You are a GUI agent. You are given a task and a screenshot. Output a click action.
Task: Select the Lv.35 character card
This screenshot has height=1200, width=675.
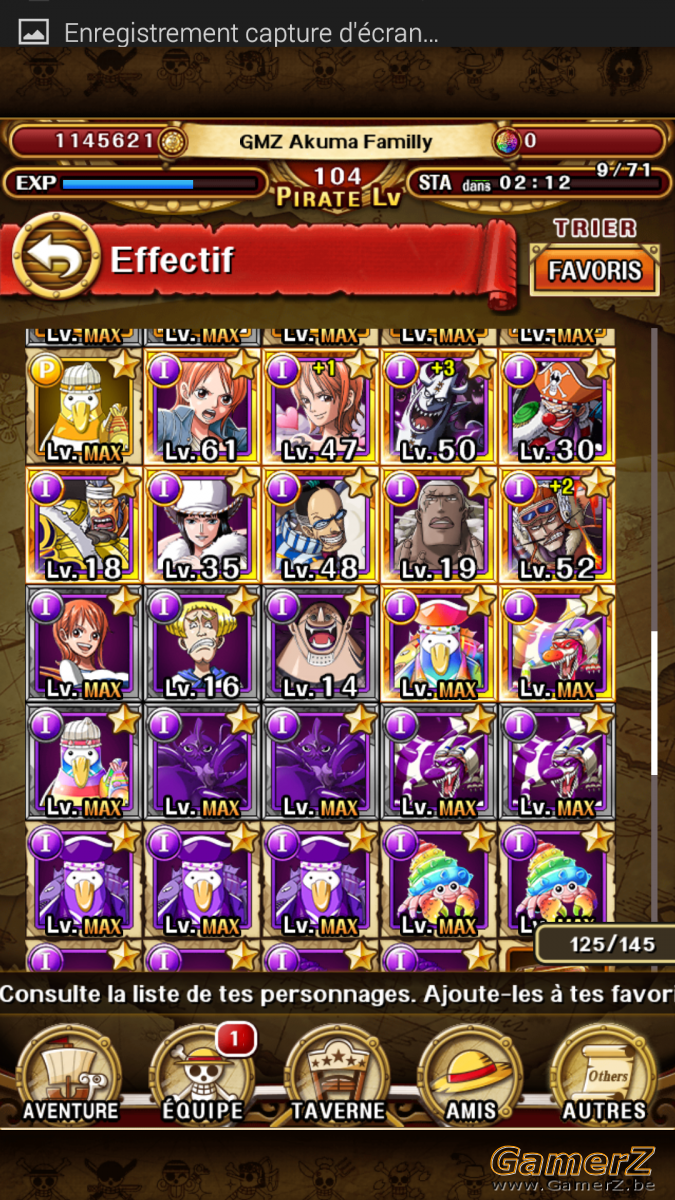coord(203,526)
